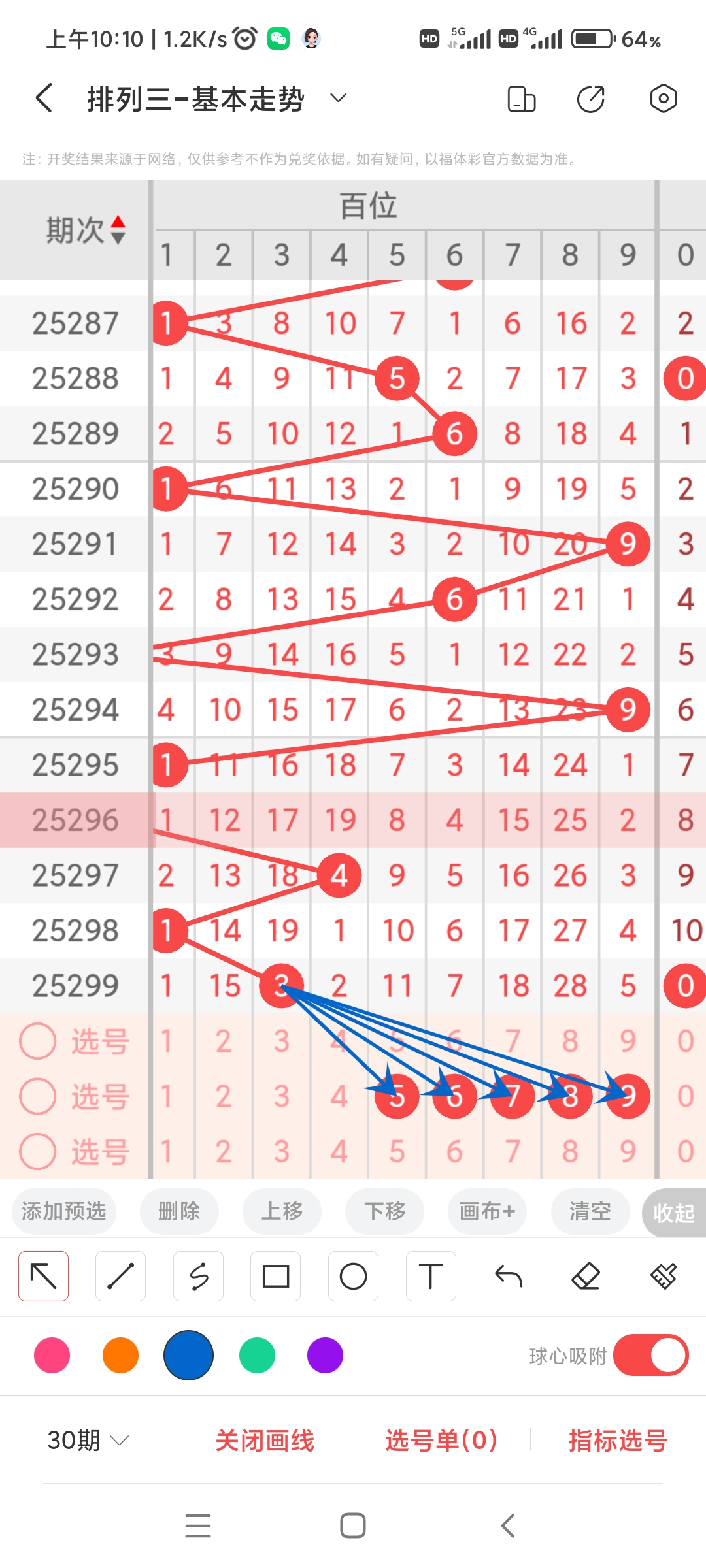Tap 关闭画线 to close drawing mode
Viewport: 706px width, 1568px height.
click(265, 1439)
